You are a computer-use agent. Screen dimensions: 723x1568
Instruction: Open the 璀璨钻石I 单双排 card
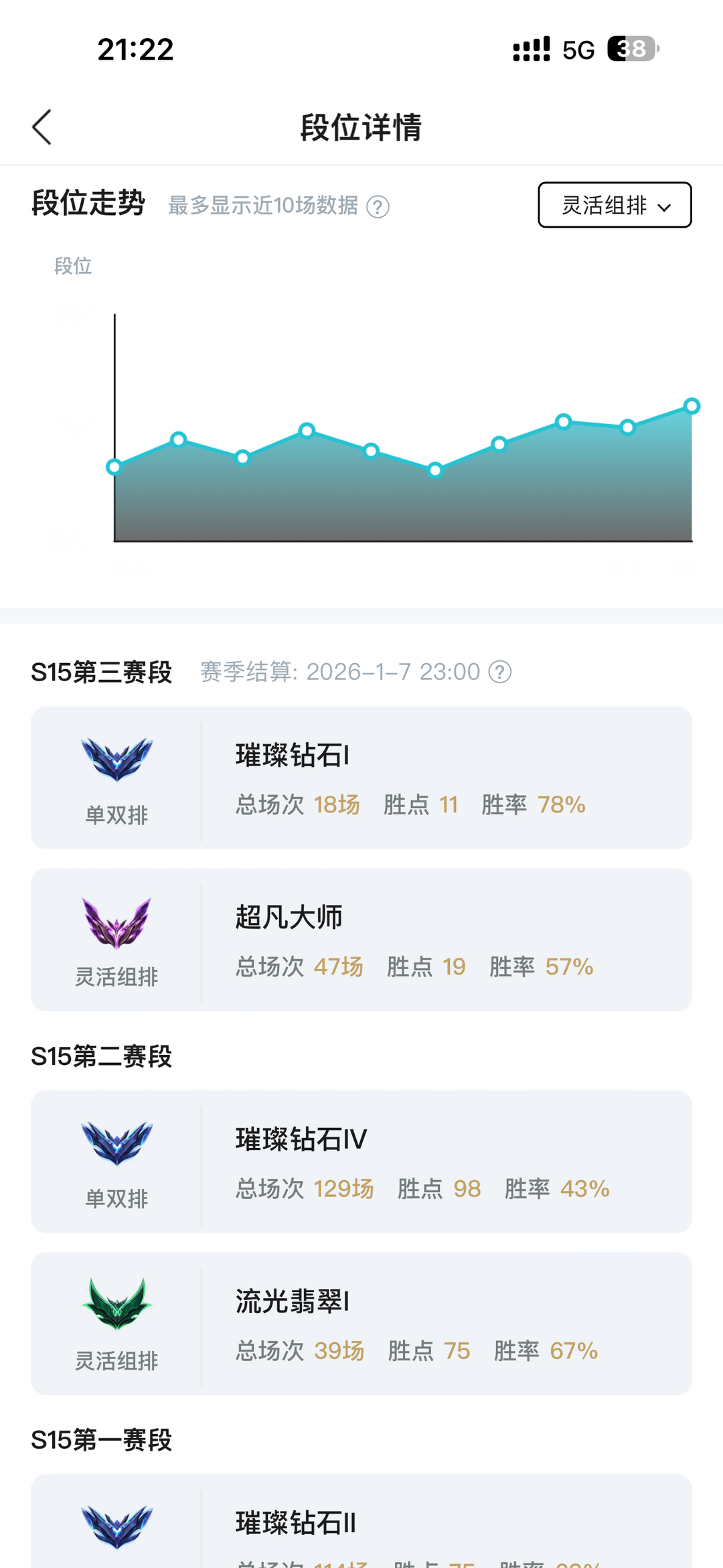(361, 778)
